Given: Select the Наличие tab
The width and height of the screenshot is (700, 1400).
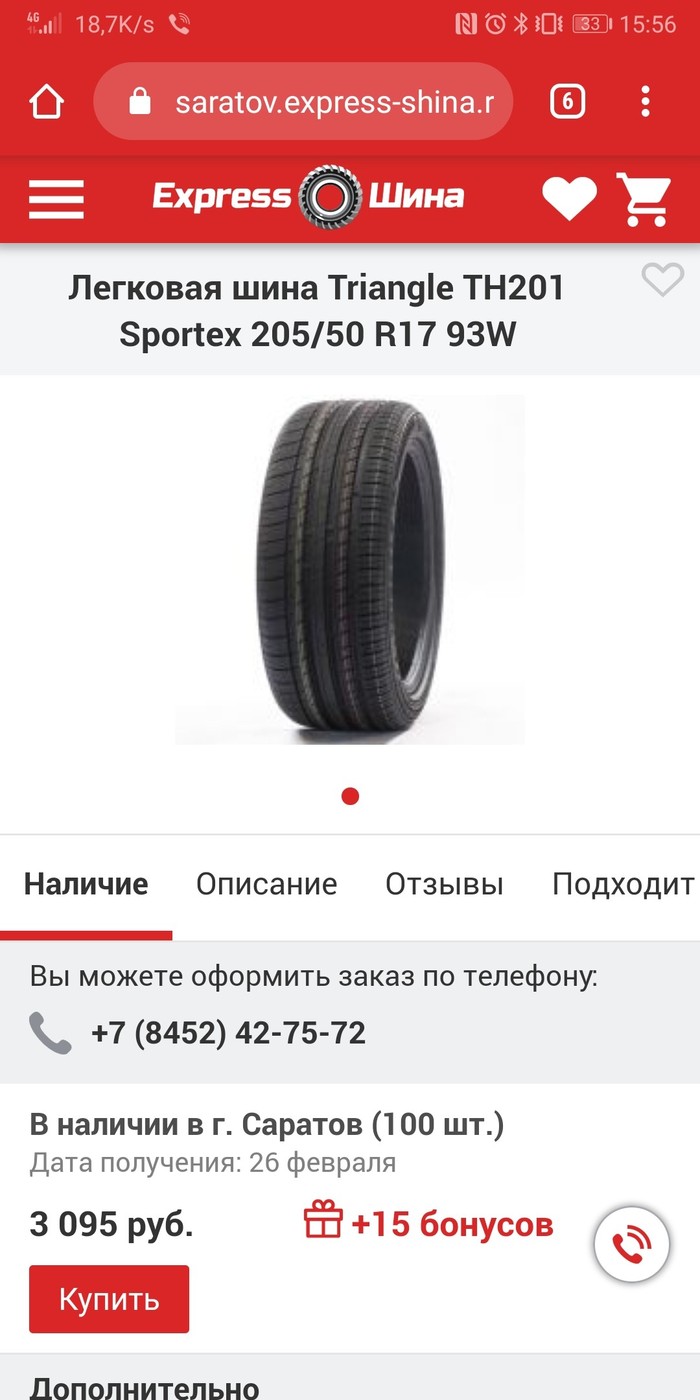Looking at the screenshot, I should click(x=86, y=884).
